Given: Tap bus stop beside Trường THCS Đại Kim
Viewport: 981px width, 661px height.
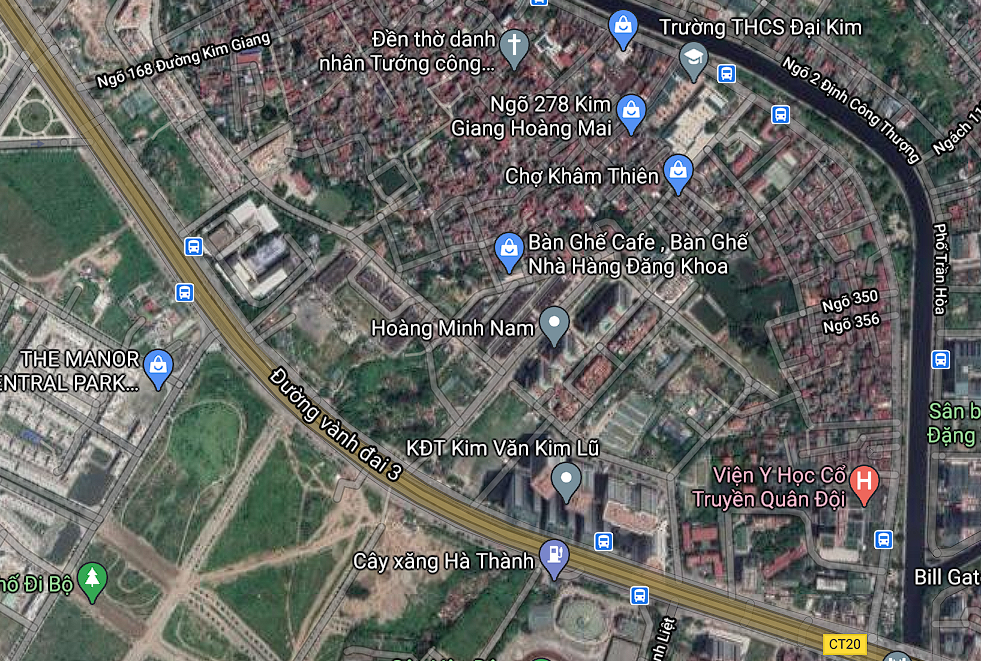Looking at the screenshot, I should (x=727, y=73).
